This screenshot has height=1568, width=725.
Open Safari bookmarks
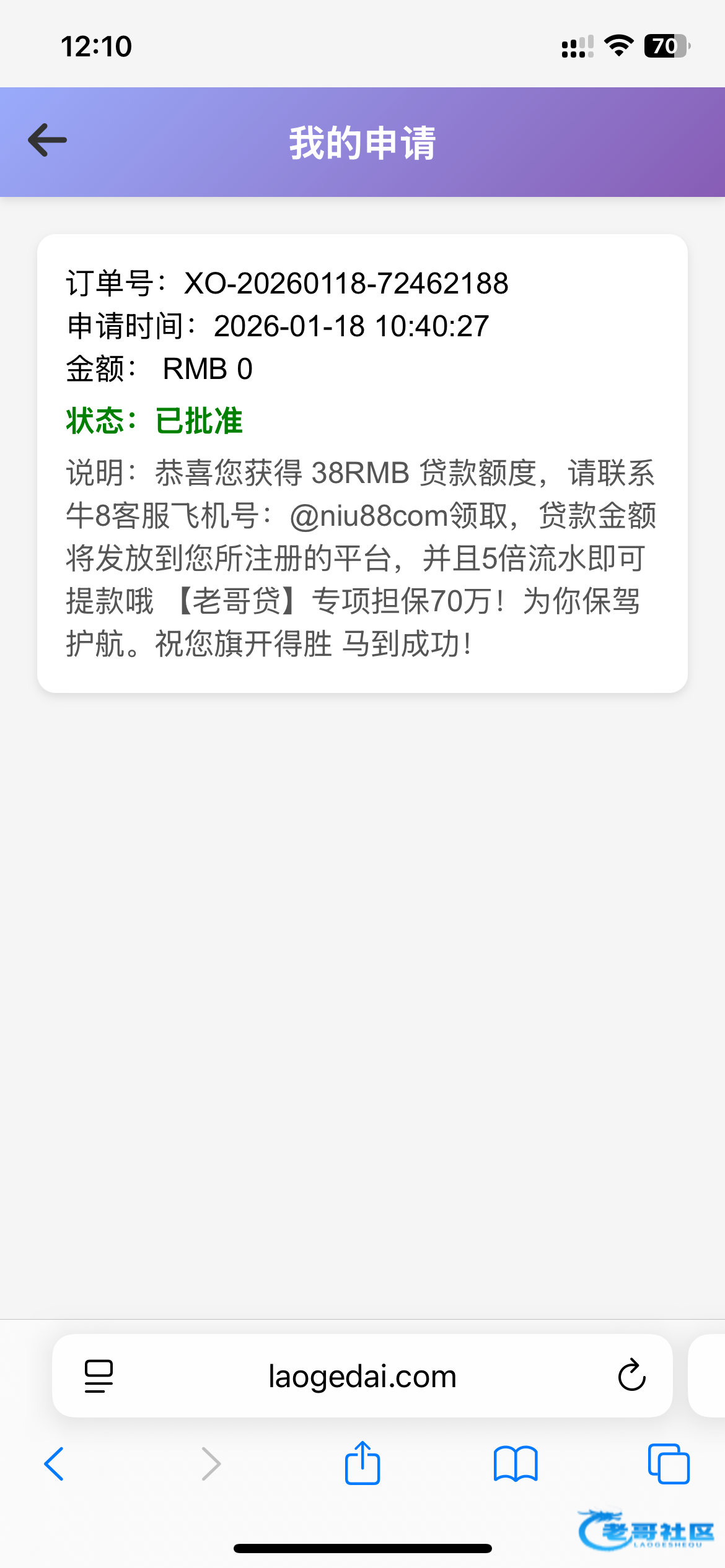coord(516,1464)
